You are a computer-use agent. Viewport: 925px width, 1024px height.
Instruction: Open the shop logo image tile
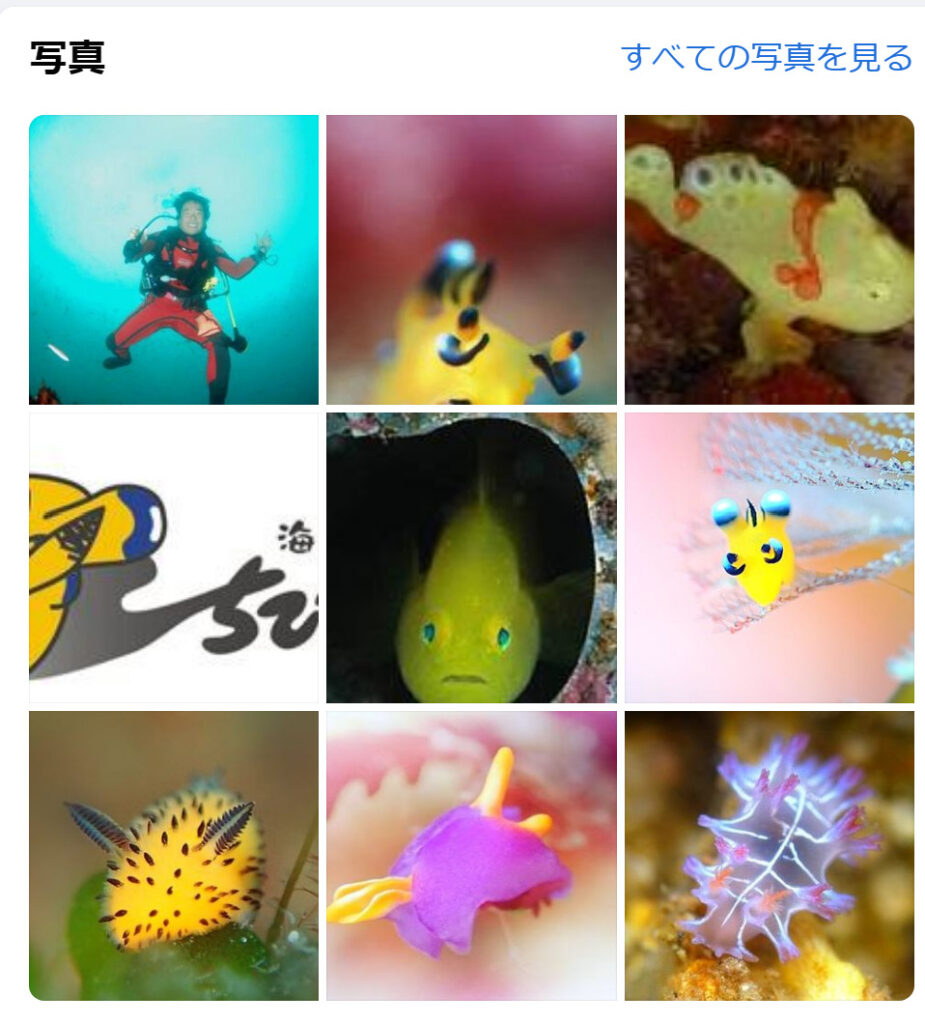(x=174, y=558)
